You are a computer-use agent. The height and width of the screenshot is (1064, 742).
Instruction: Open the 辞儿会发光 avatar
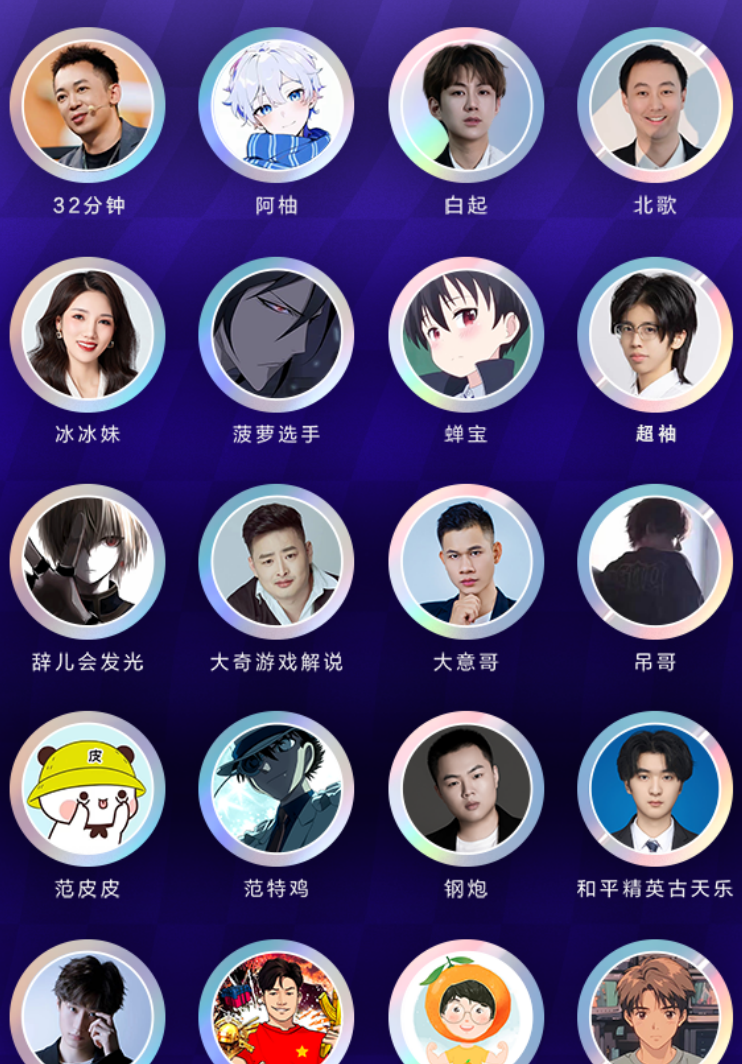tap(87, 561)
